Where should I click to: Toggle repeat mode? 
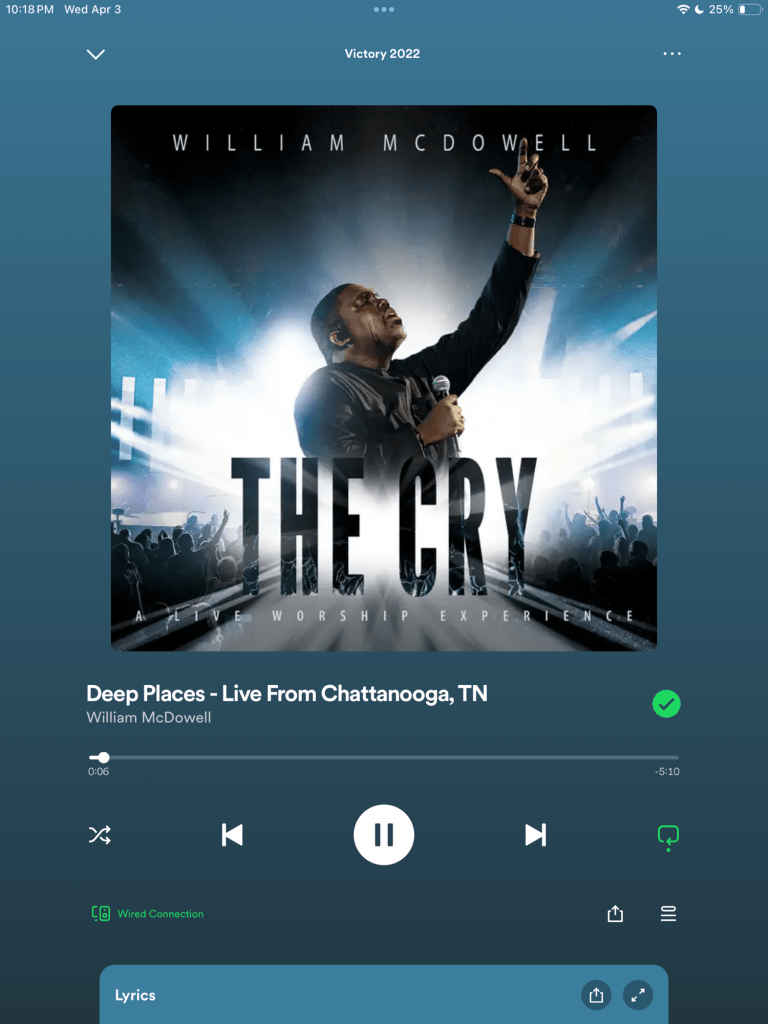click(668, 836)
